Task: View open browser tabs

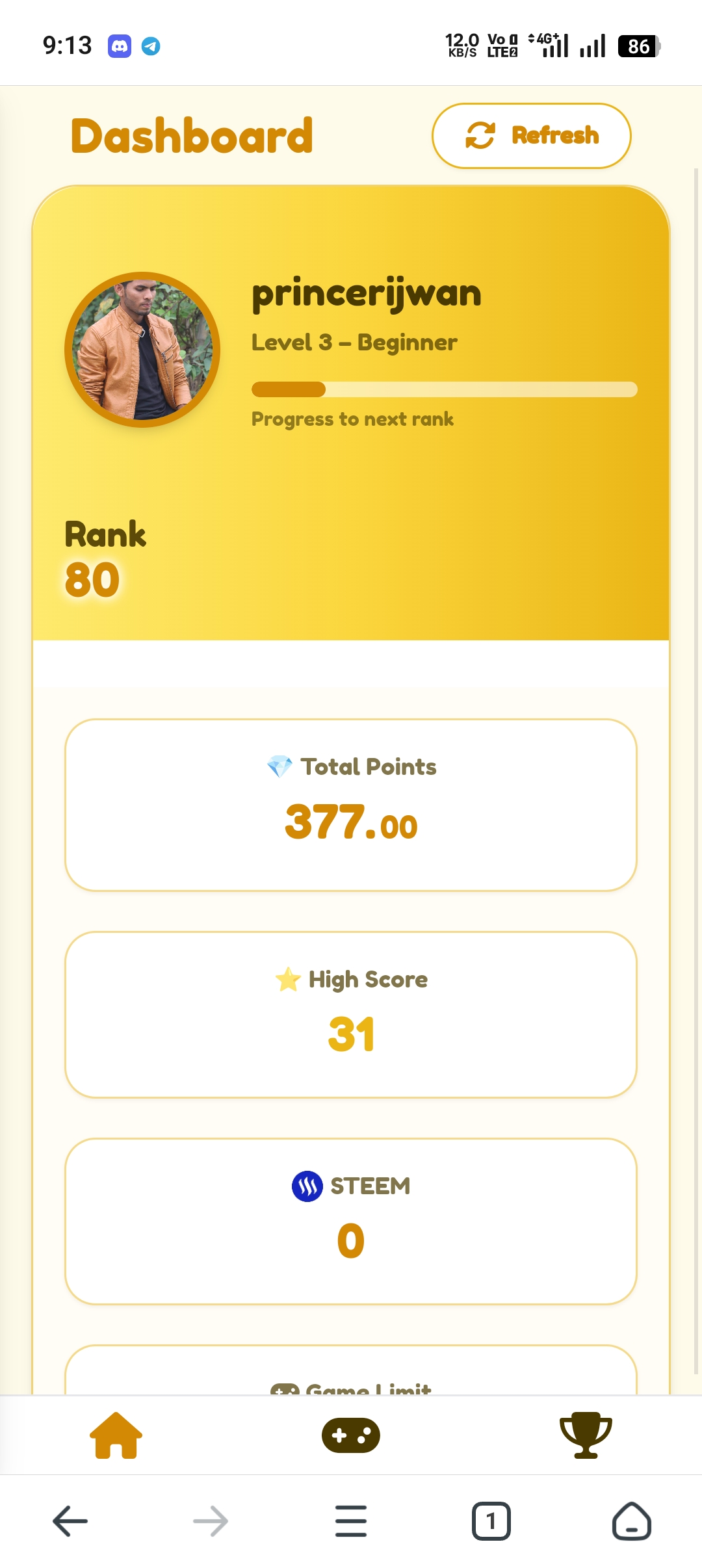Action: (491, 1521)
